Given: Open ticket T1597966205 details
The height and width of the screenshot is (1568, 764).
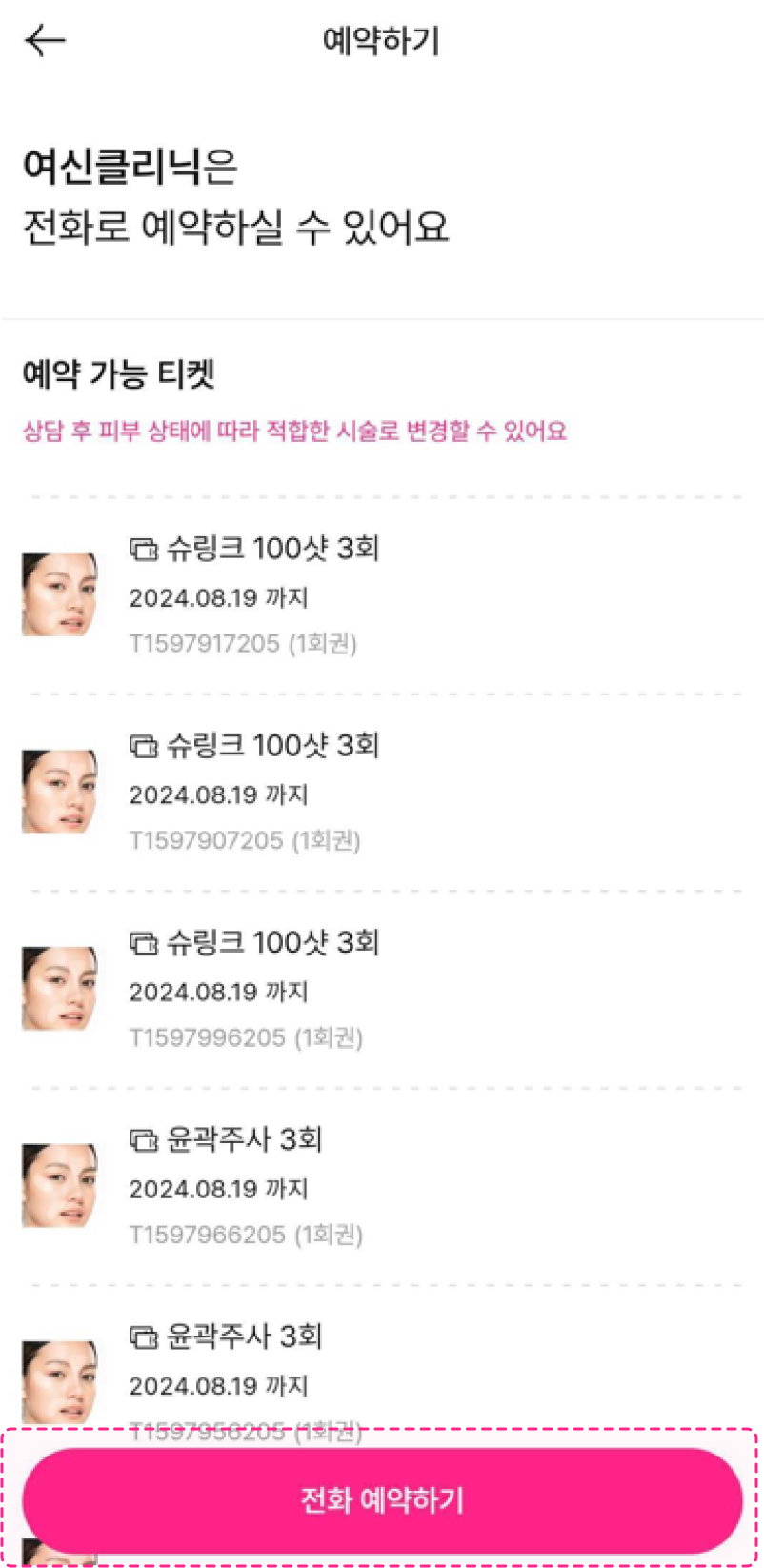Looking at the screenshot, I should click(244, 1235).
